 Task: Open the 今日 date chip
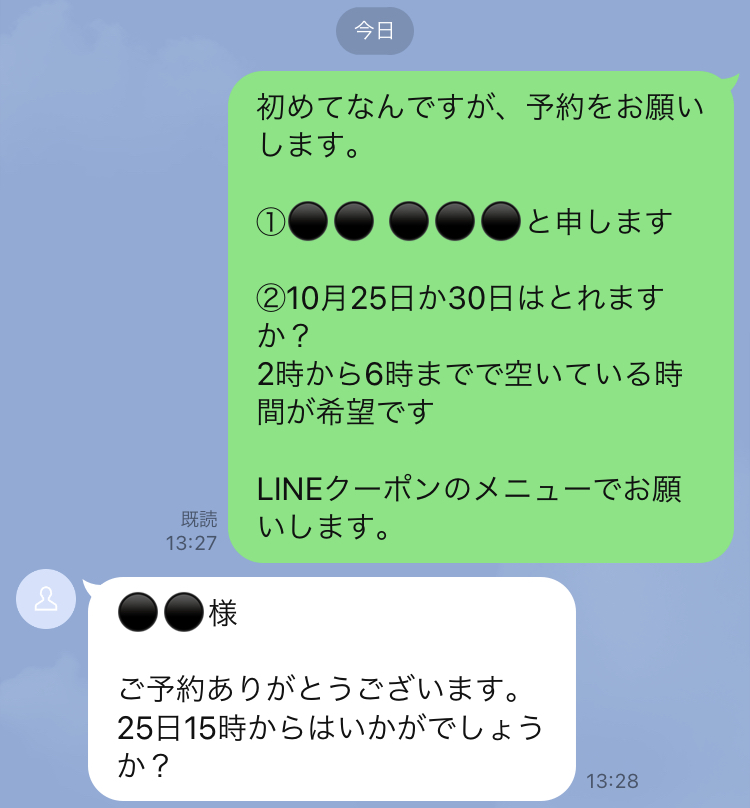377,31
